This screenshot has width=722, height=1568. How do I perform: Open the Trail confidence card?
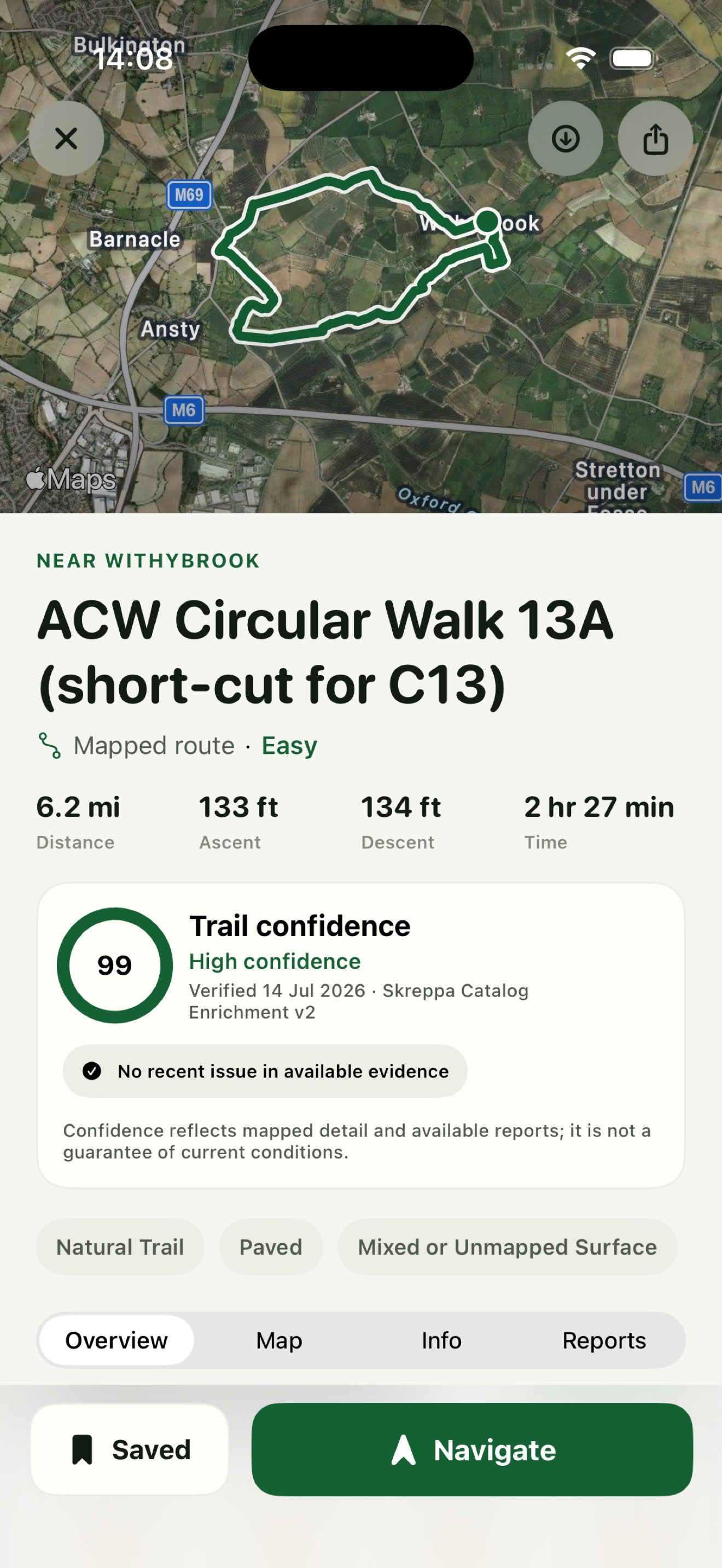tap(361, 1035)
